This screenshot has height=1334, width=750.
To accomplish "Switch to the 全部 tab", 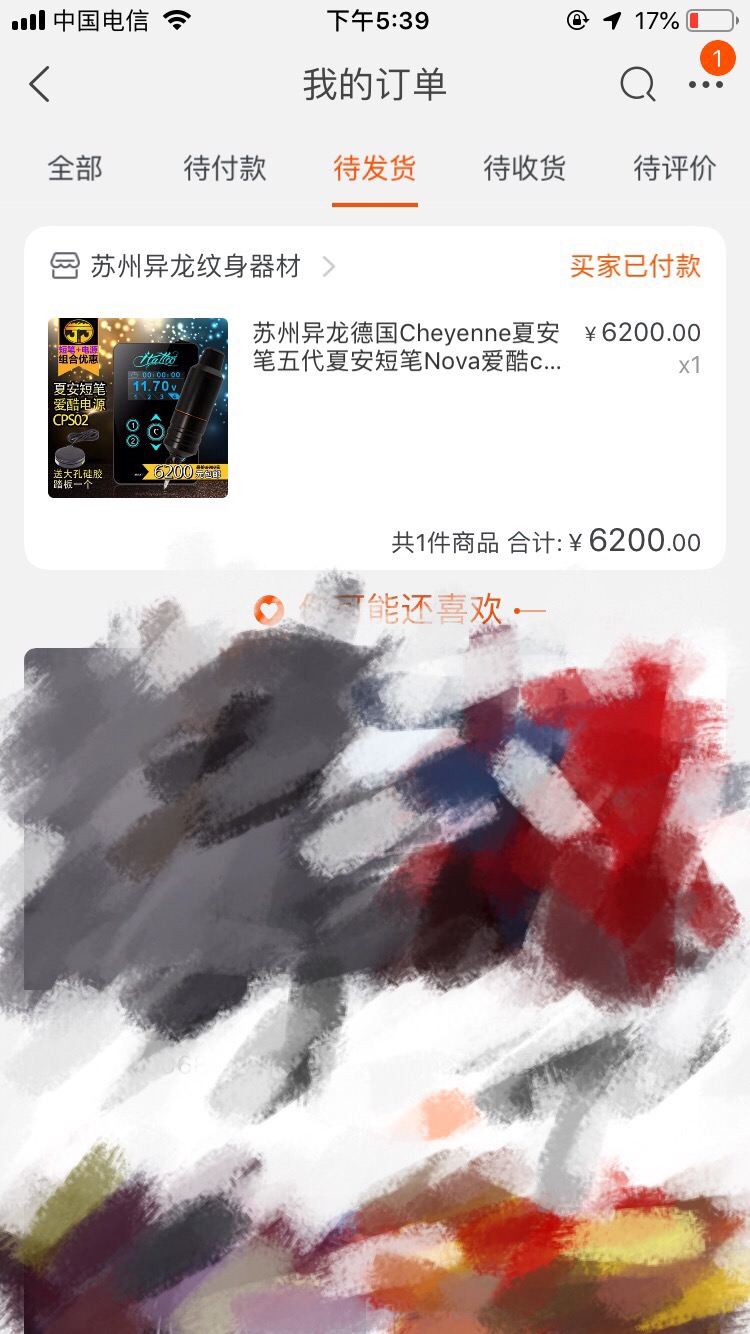I will [75, 168].
